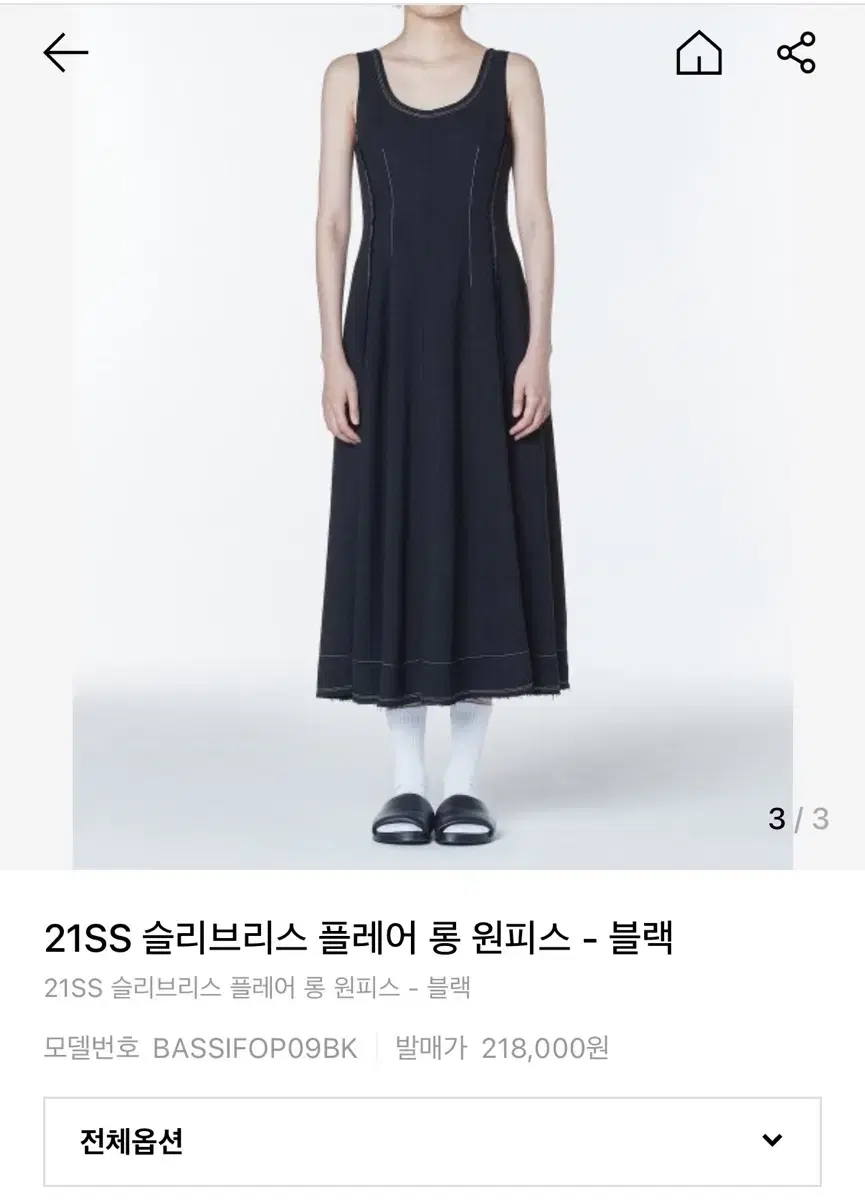Tap the image carousel to view photos
This screenshot has height=1200, width=865.
click(x=432, y=440)
